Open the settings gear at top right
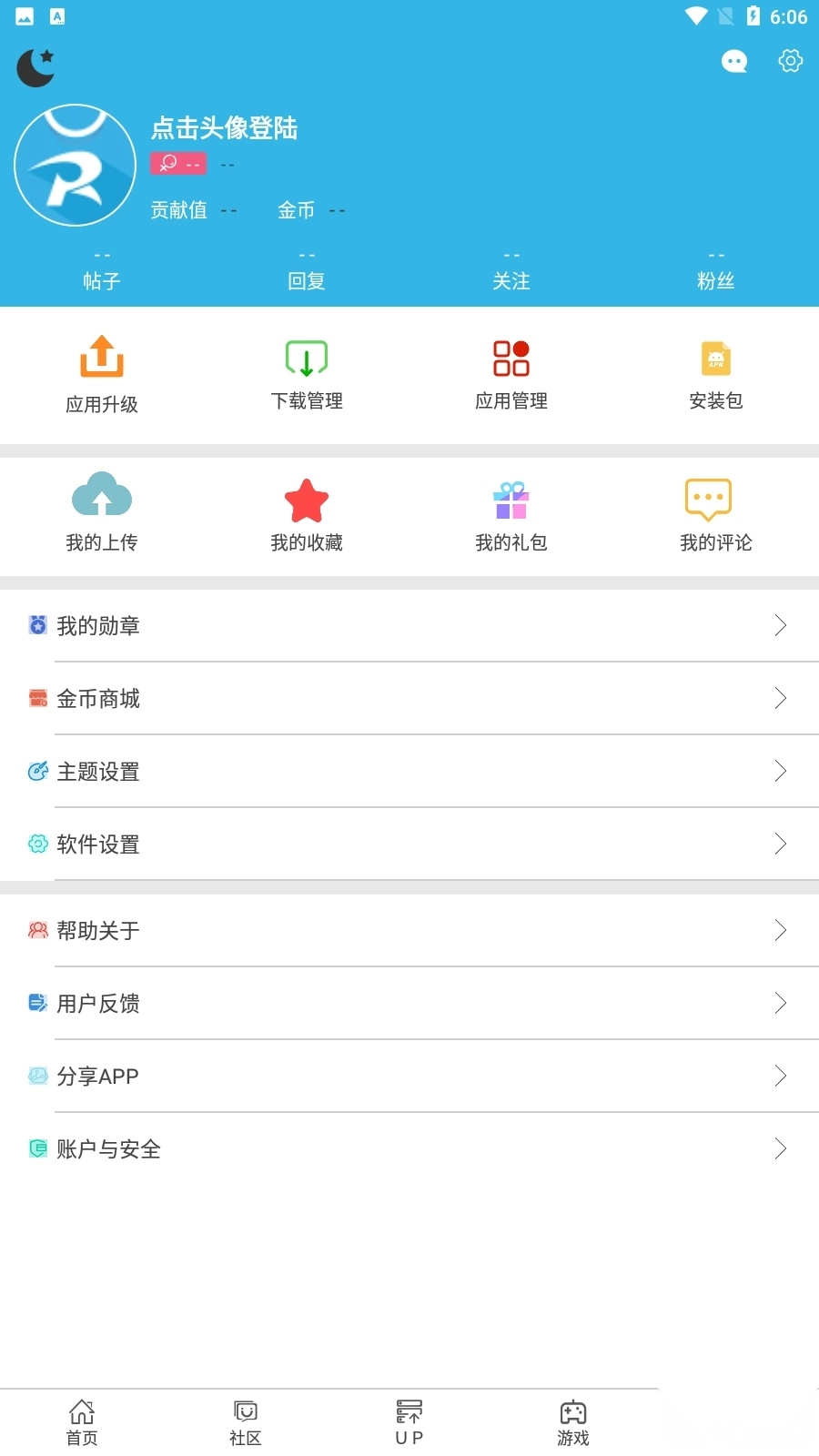This screenshot has width=819, height=1456. tap(791, 61)
